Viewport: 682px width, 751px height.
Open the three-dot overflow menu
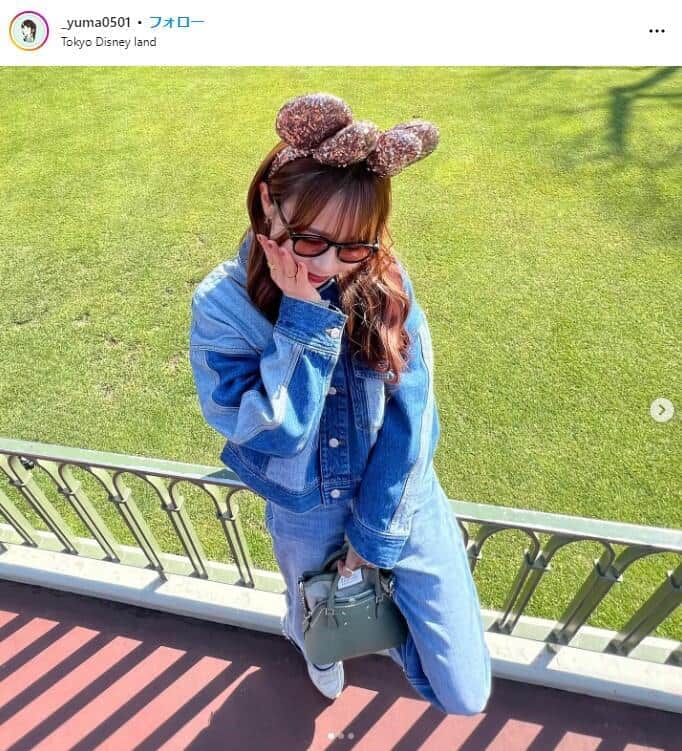tap(656, 31)
